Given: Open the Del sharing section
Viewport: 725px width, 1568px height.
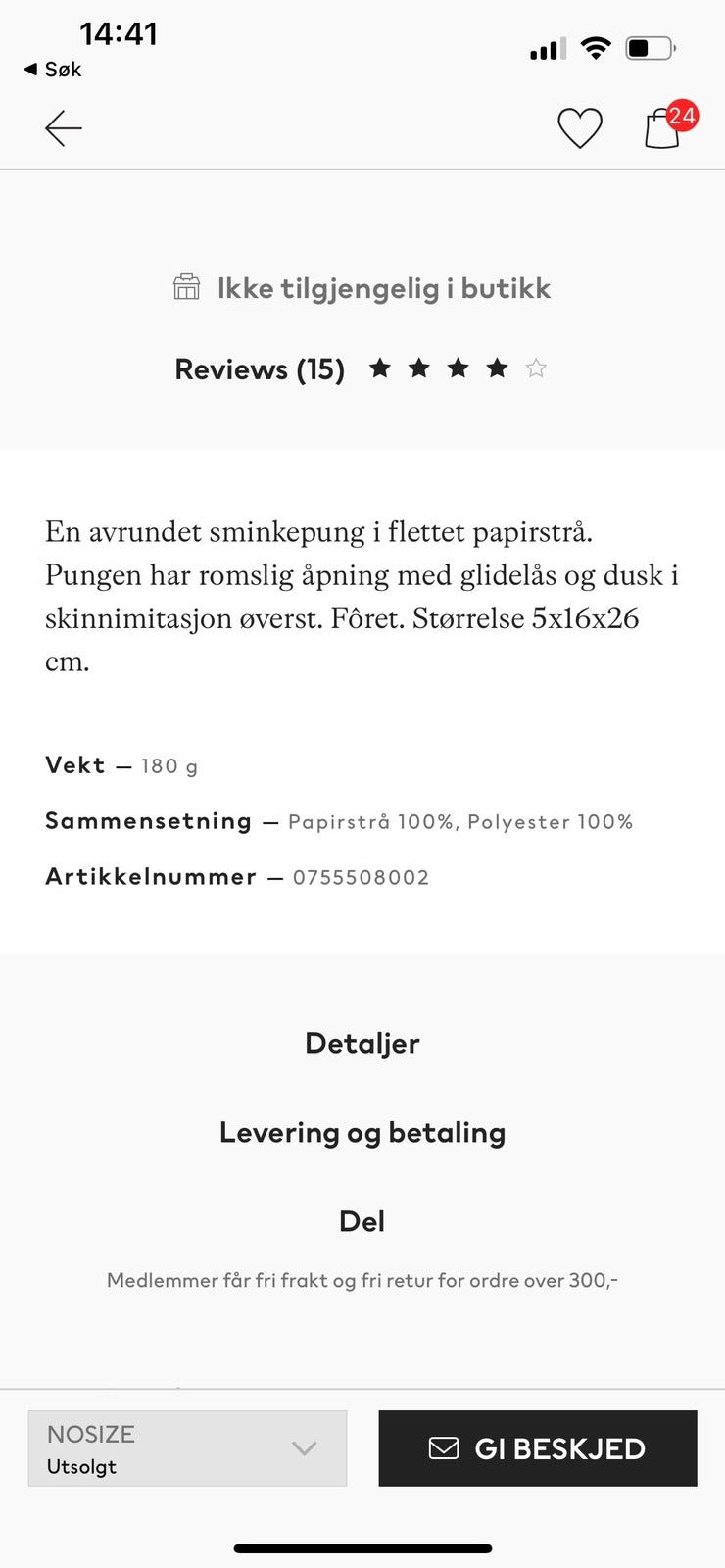Looking at the screenshot, I should click(362, 1221).
